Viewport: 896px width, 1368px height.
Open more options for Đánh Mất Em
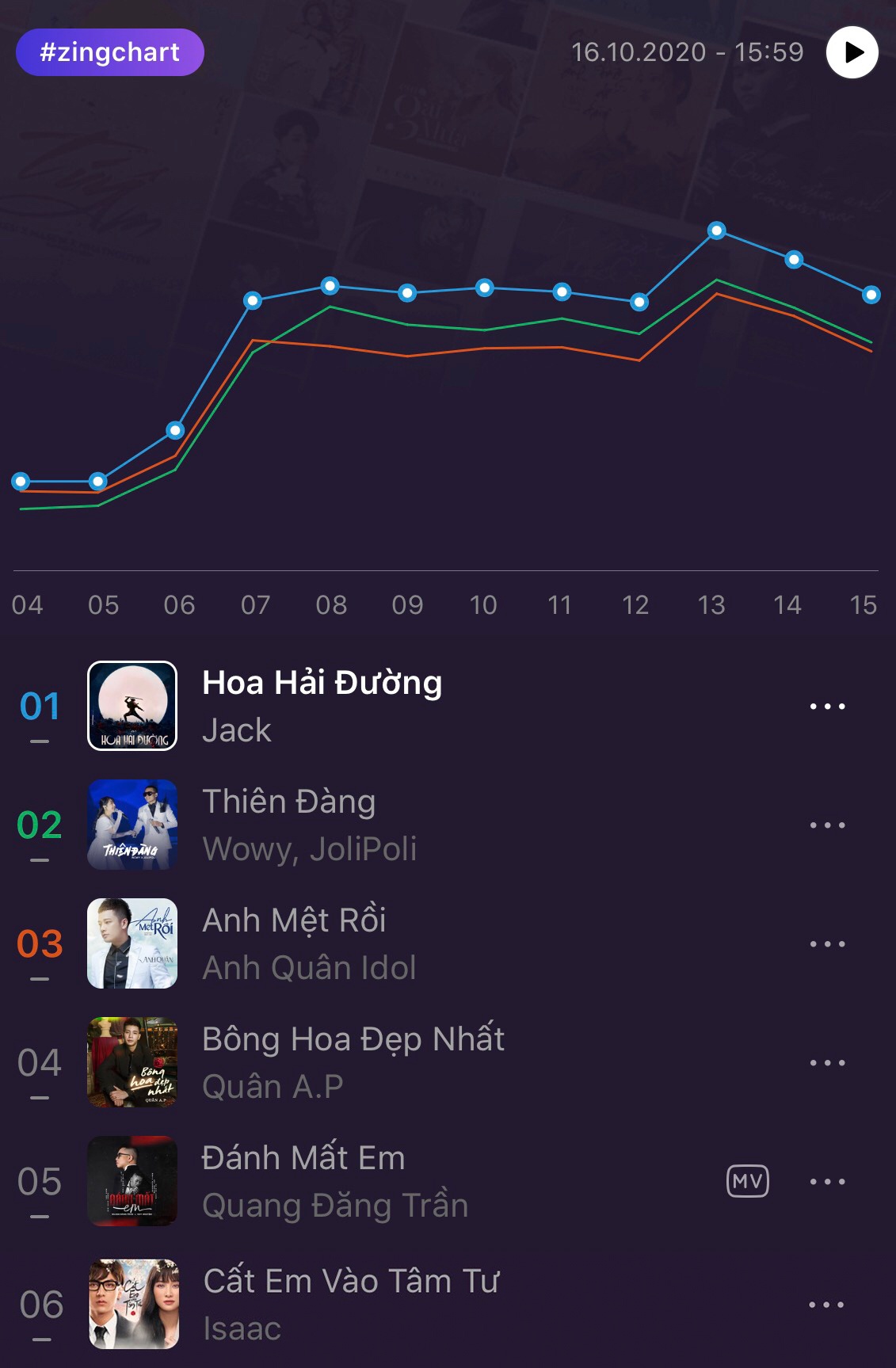click(x=827, y=1181)
